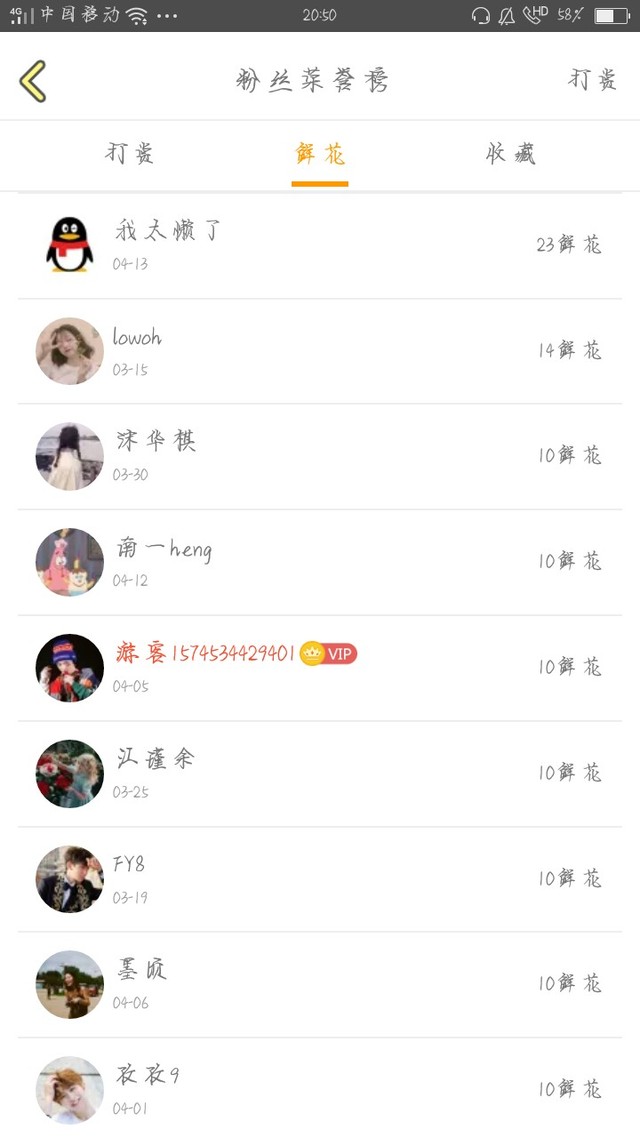Select the 鲜花 tab
This screenshot has width=640, height=1138.
click(x=320, y=154)
